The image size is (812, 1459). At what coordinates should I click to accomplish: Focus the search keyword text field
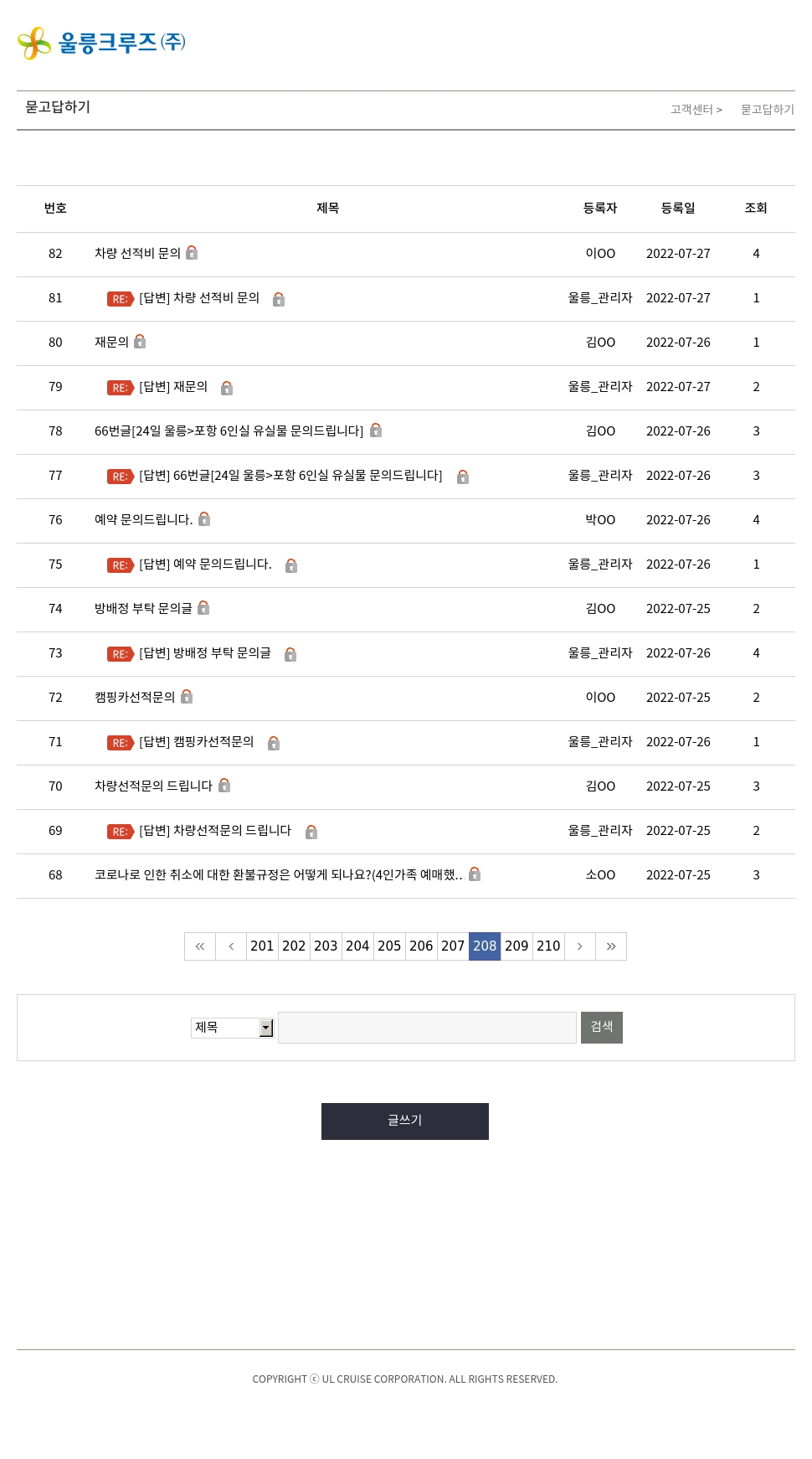(427, 1028)
